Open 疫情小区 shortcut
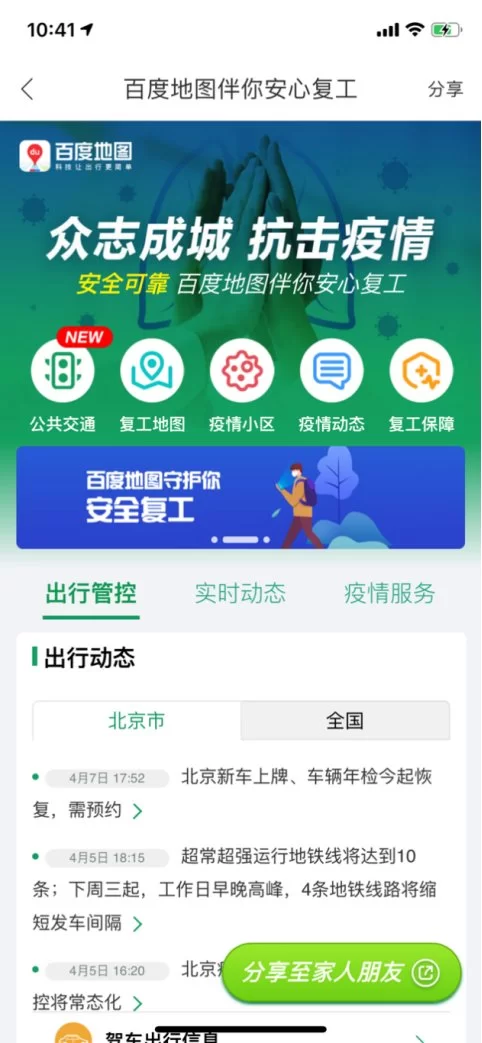Screen dimensions: 482x1043 click(x=241, y=384)
